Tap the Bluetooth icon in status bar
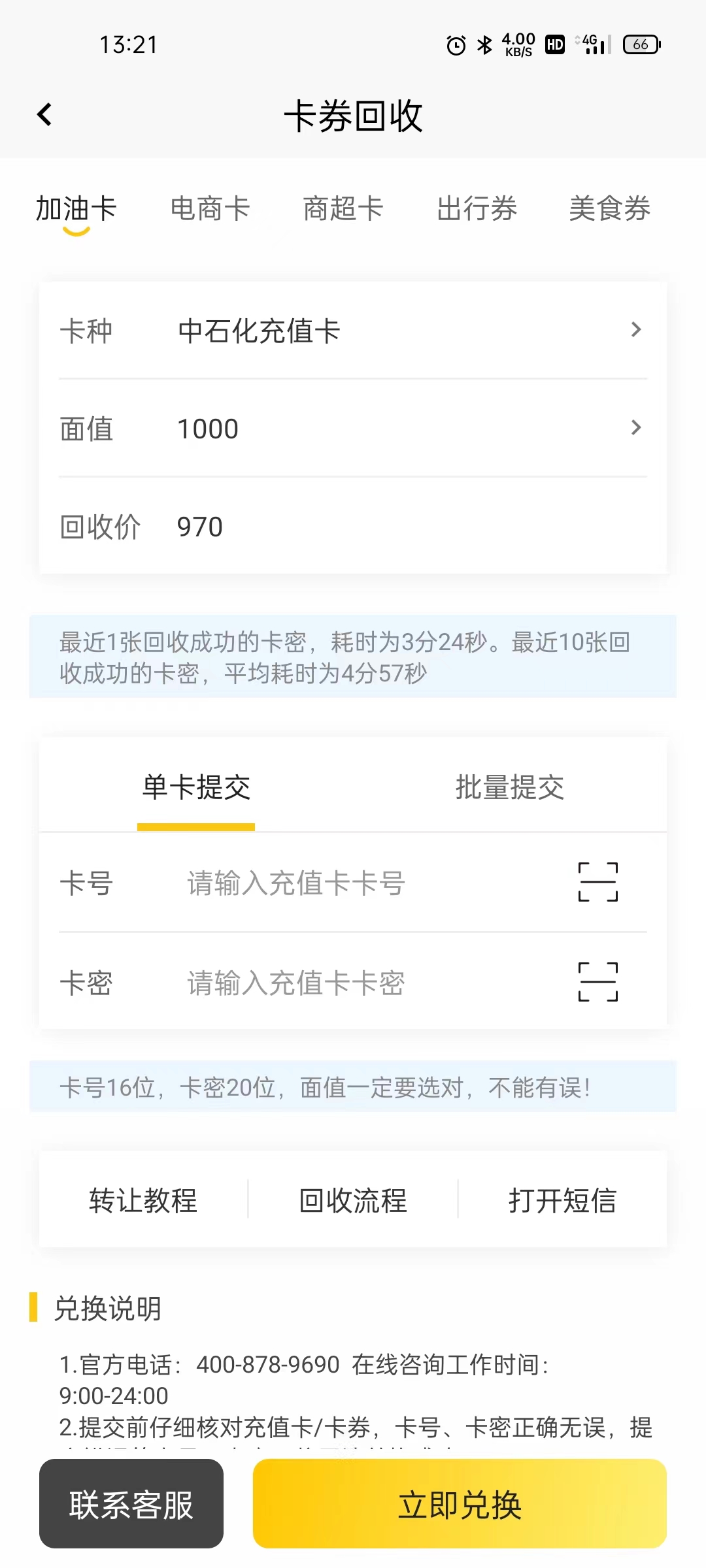The width and height of the screenshot is (706, 1568). tap(485, 44)
